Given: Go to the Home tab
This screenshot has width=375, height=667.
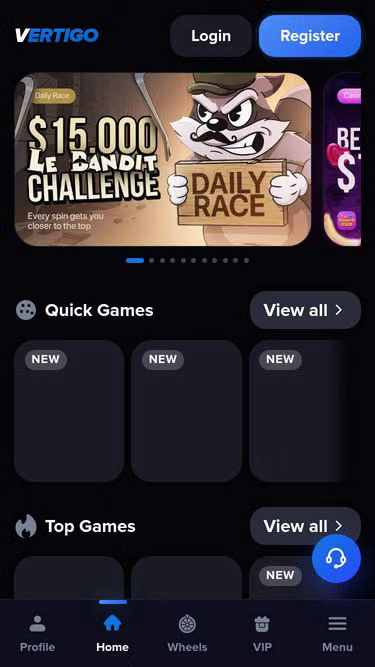Looking at the screenshot, I should (112, 634).
